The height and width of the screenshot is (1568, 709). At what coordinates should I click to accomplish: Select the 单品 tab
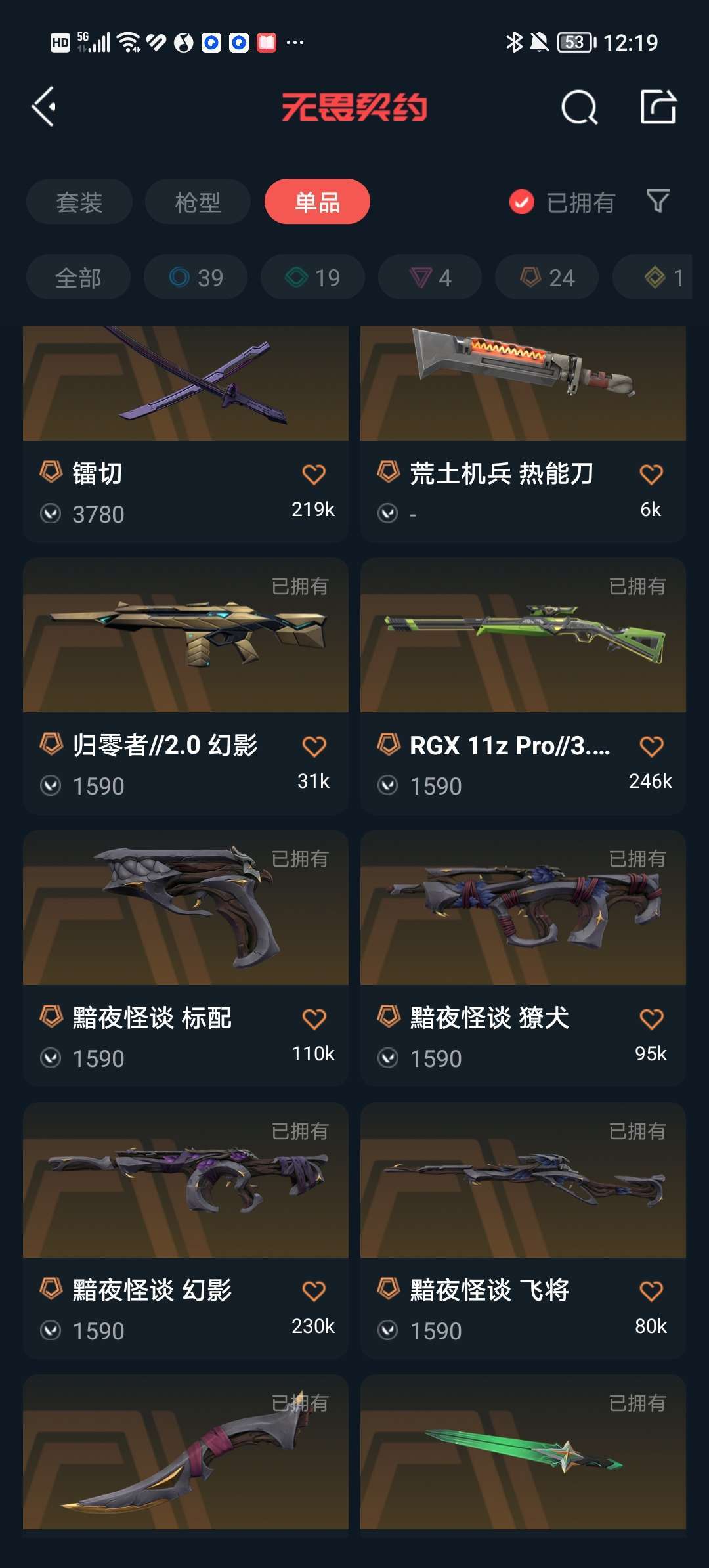click(x=317, y=202)
